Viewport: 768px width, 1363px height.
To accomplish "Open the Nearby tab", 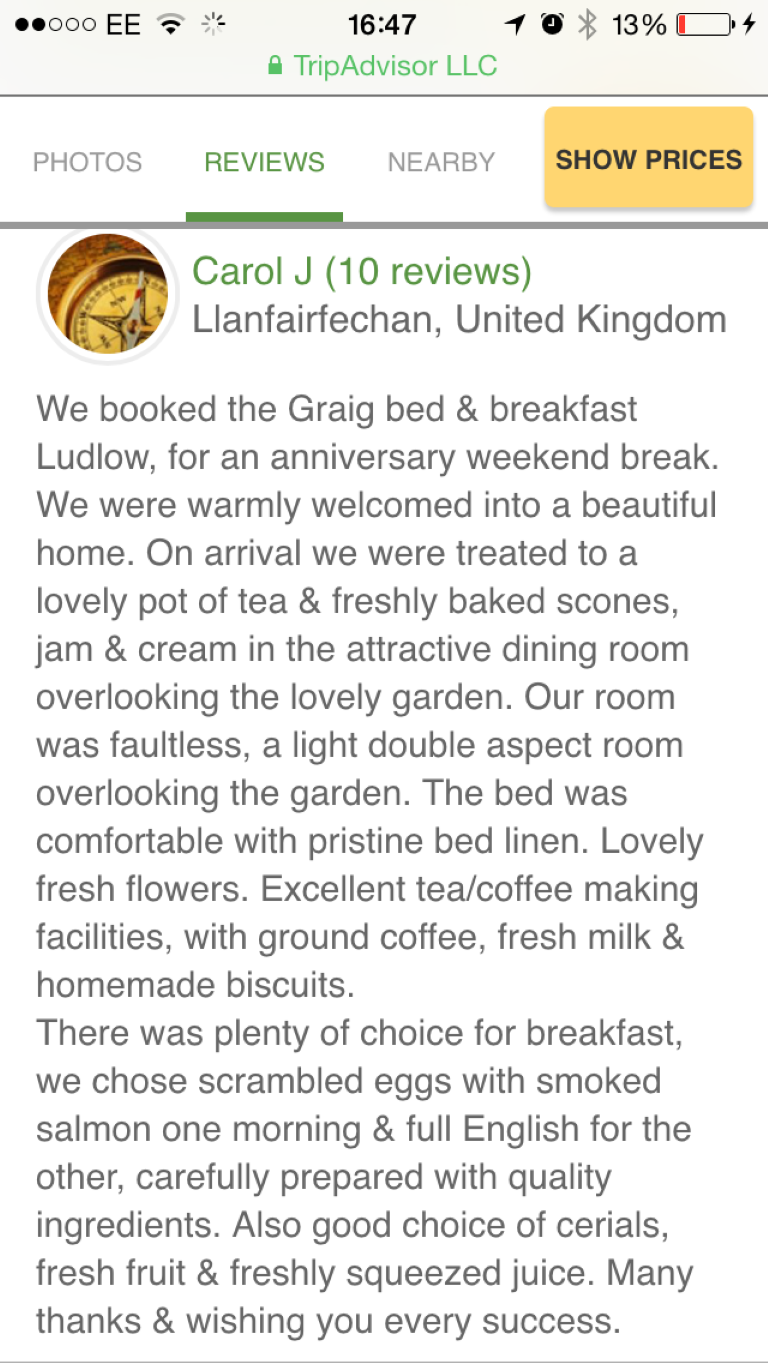I will tap(441, 162).
